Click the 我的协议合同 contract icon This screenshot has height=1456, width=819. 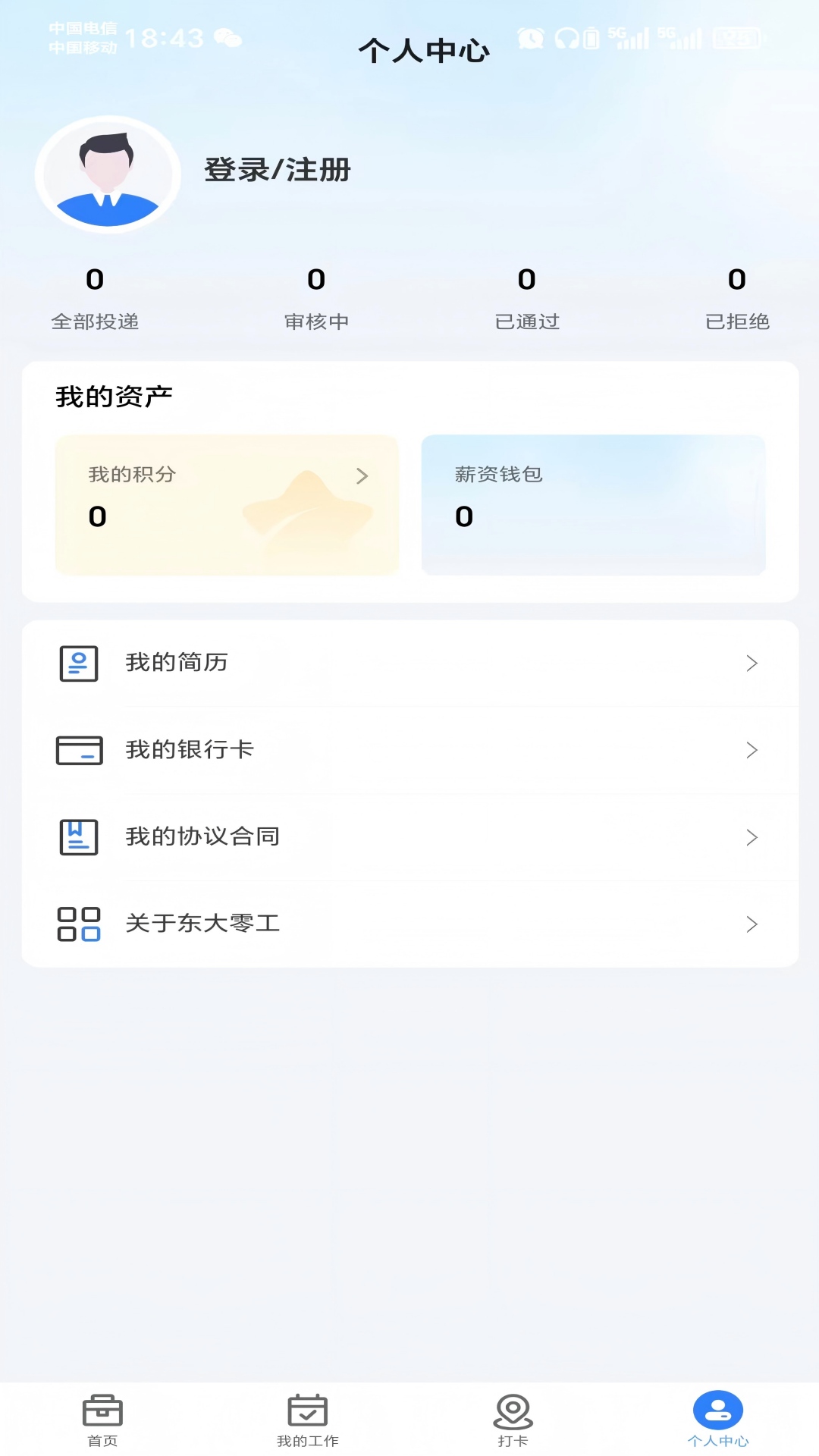coord(77,837)
